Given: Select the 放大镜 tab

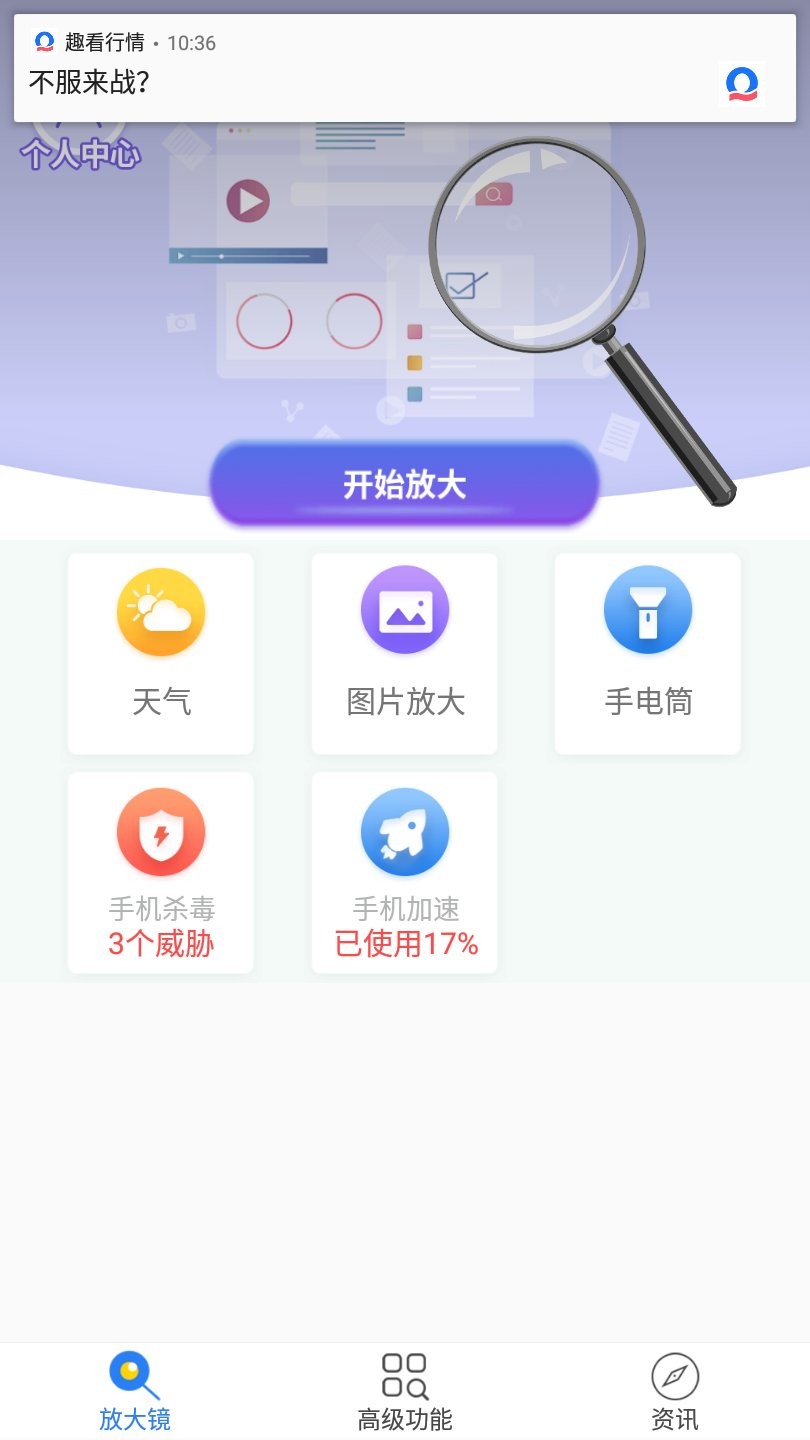Looking at the screenshot, I should [135, 1390].
